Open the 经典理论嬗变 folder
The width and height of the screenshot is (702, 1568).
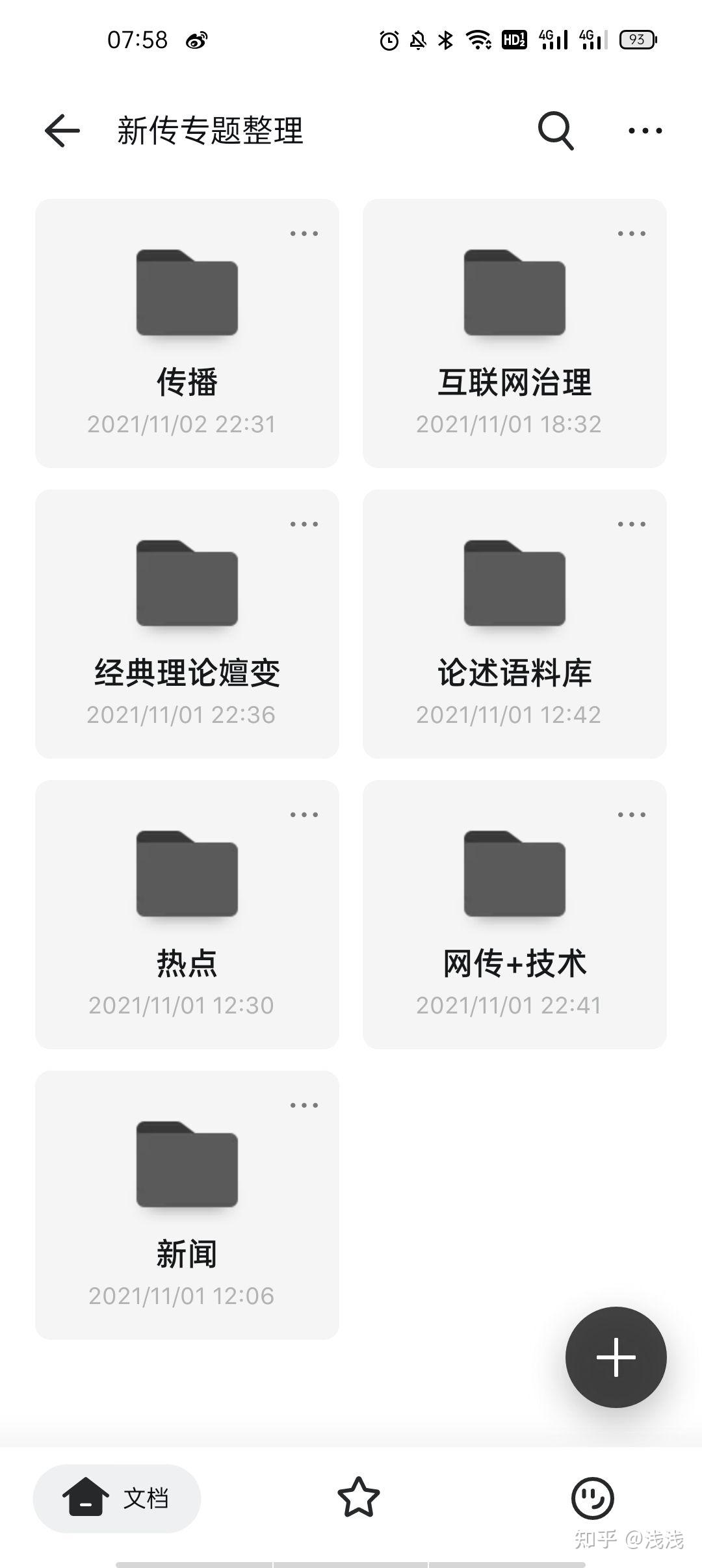(187, 624)
